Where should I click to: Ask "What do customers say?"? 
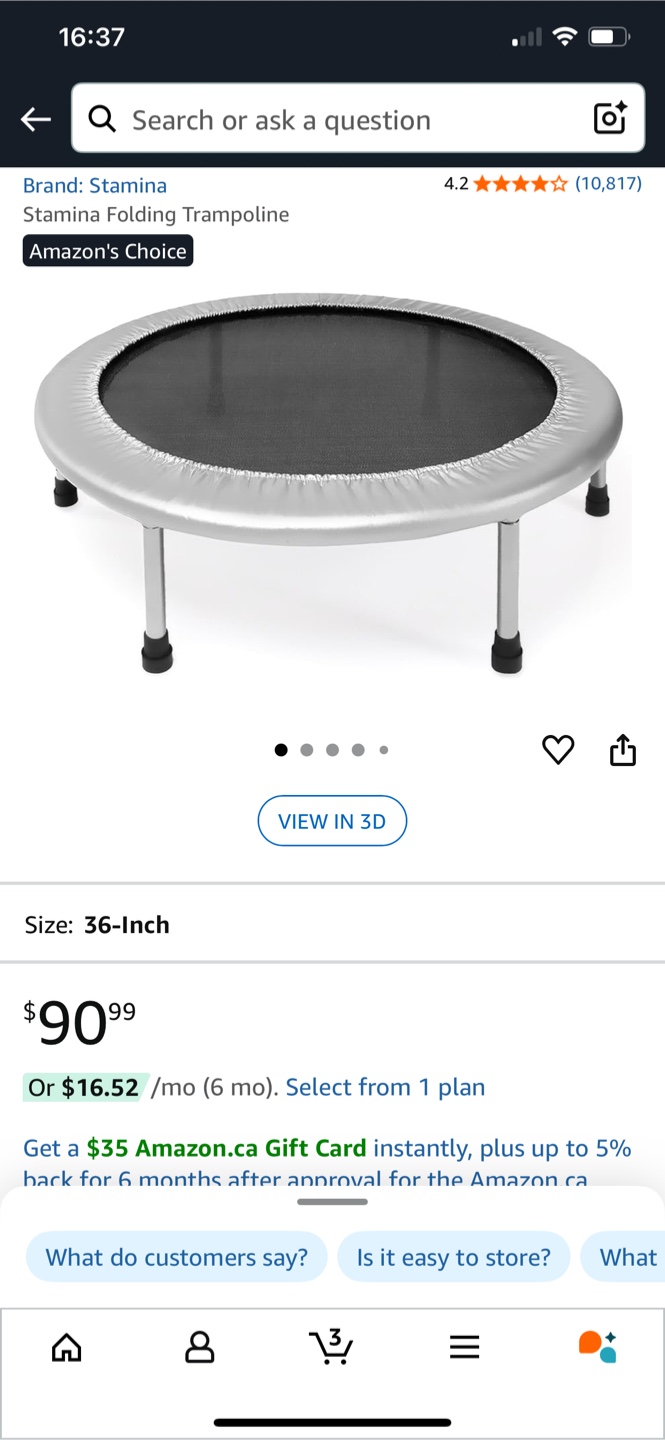[x=177, y=1257]
